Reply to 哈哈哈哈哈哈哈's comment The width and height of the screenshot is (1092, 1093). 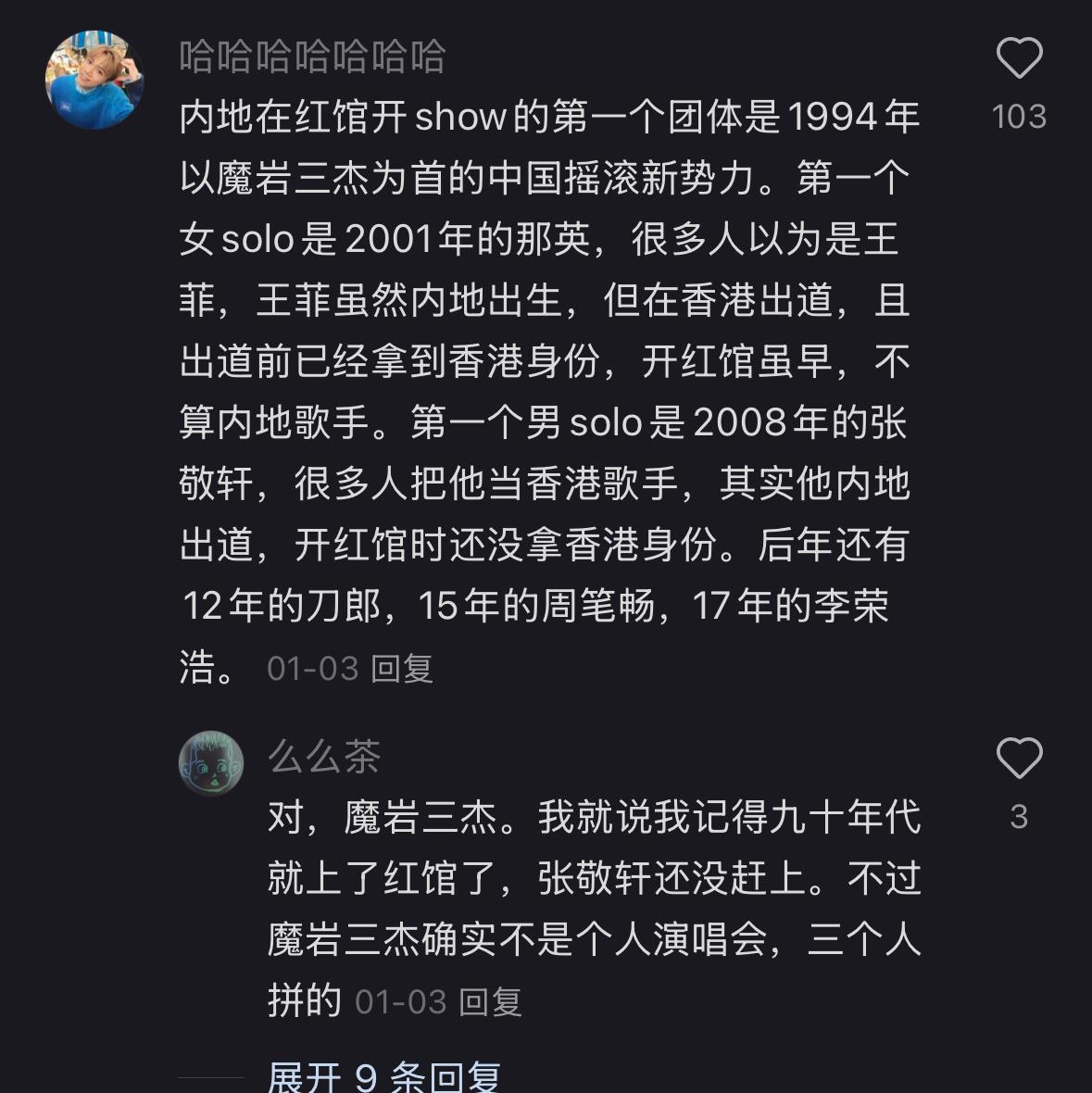coord(402,668)
